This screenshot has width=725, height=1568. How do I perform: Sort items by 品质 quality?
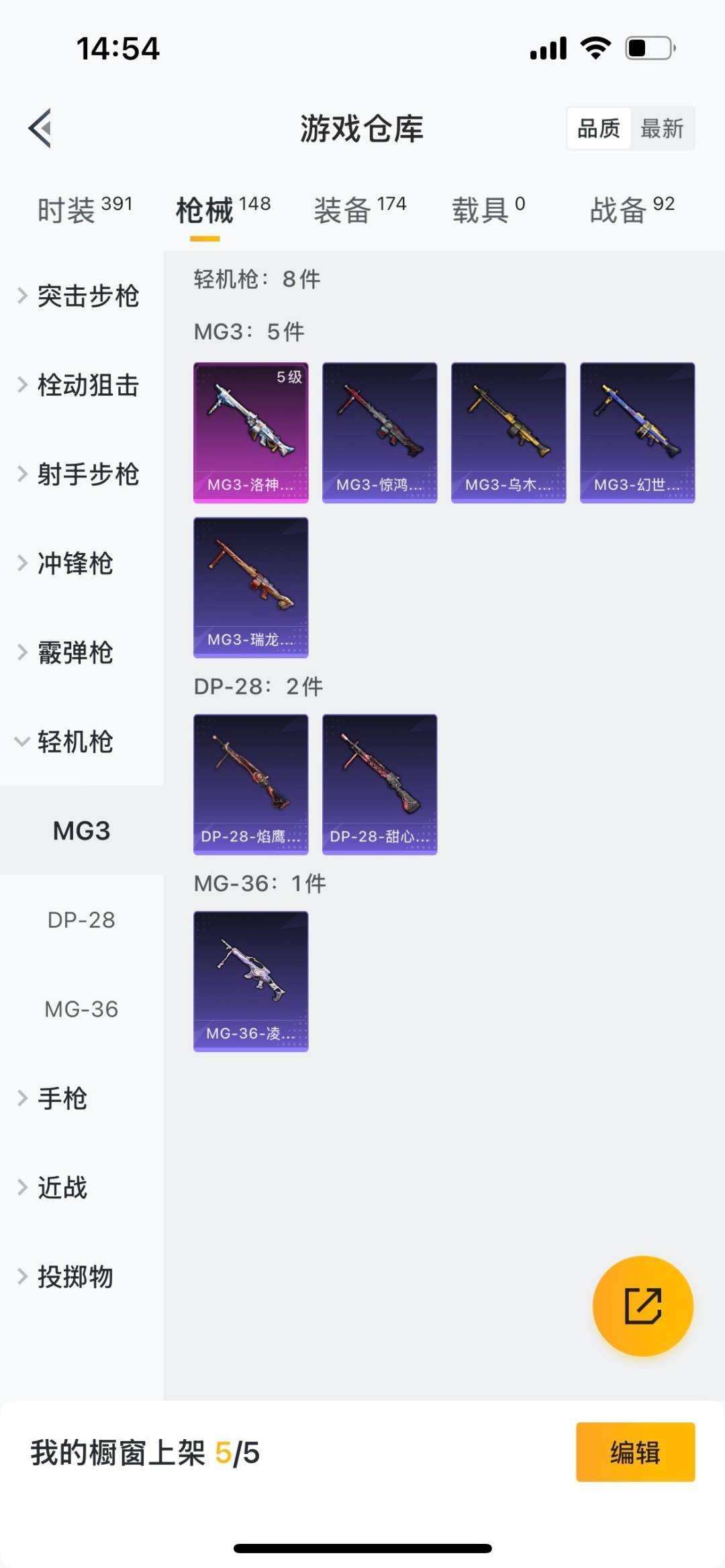(599, 129)
